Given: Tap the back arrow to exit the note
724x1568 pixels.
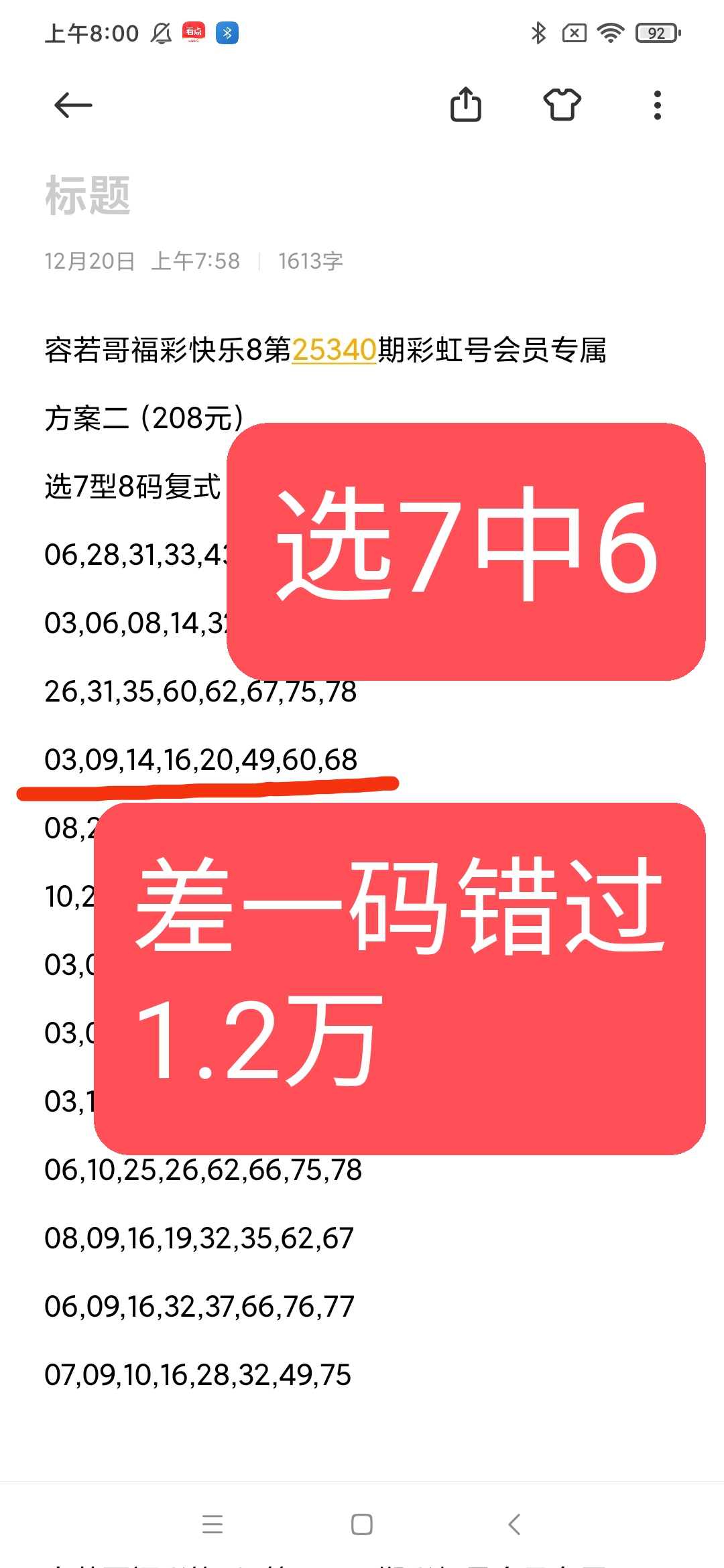Looking at the screenshot, I should (x=72, y=105).
